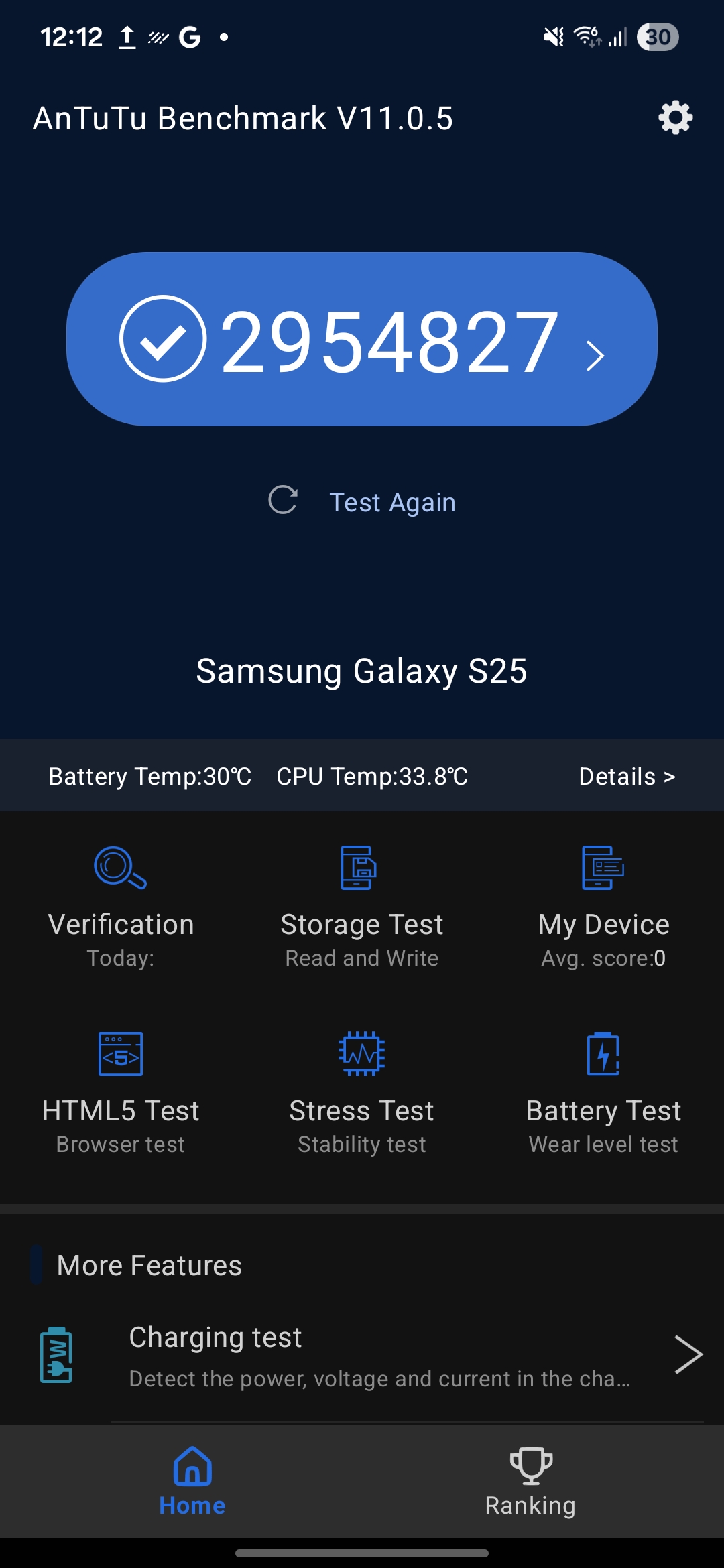Open temperature Details link

click(626, 776)
